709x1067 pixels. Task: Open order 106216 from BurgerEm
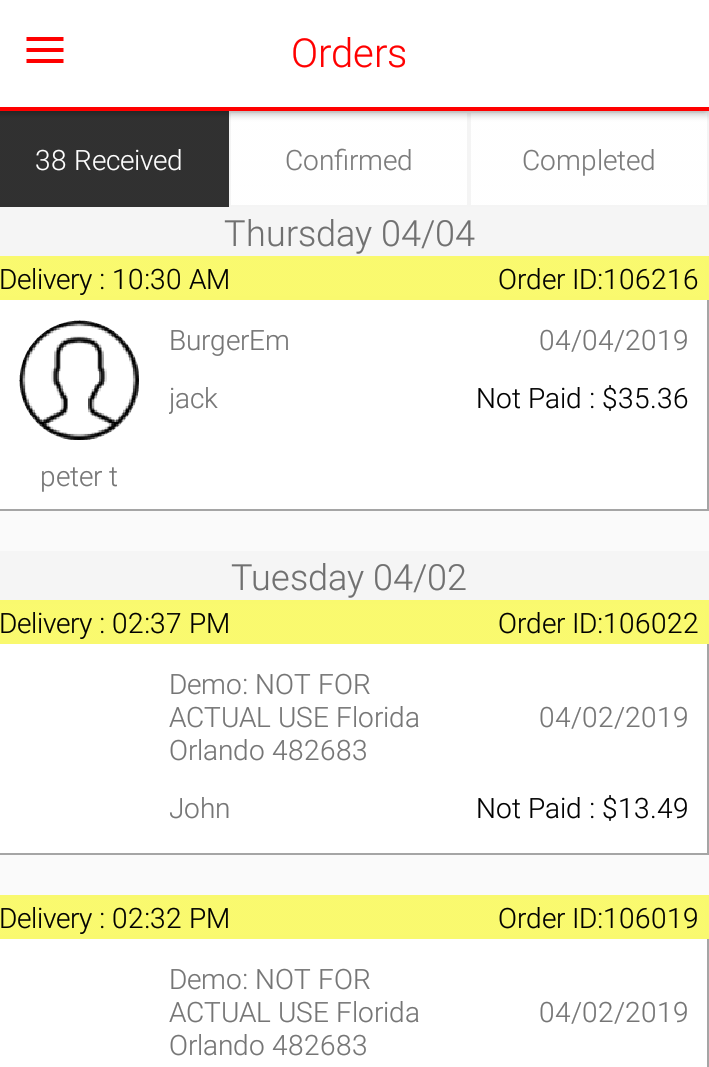tap(354, 404)
